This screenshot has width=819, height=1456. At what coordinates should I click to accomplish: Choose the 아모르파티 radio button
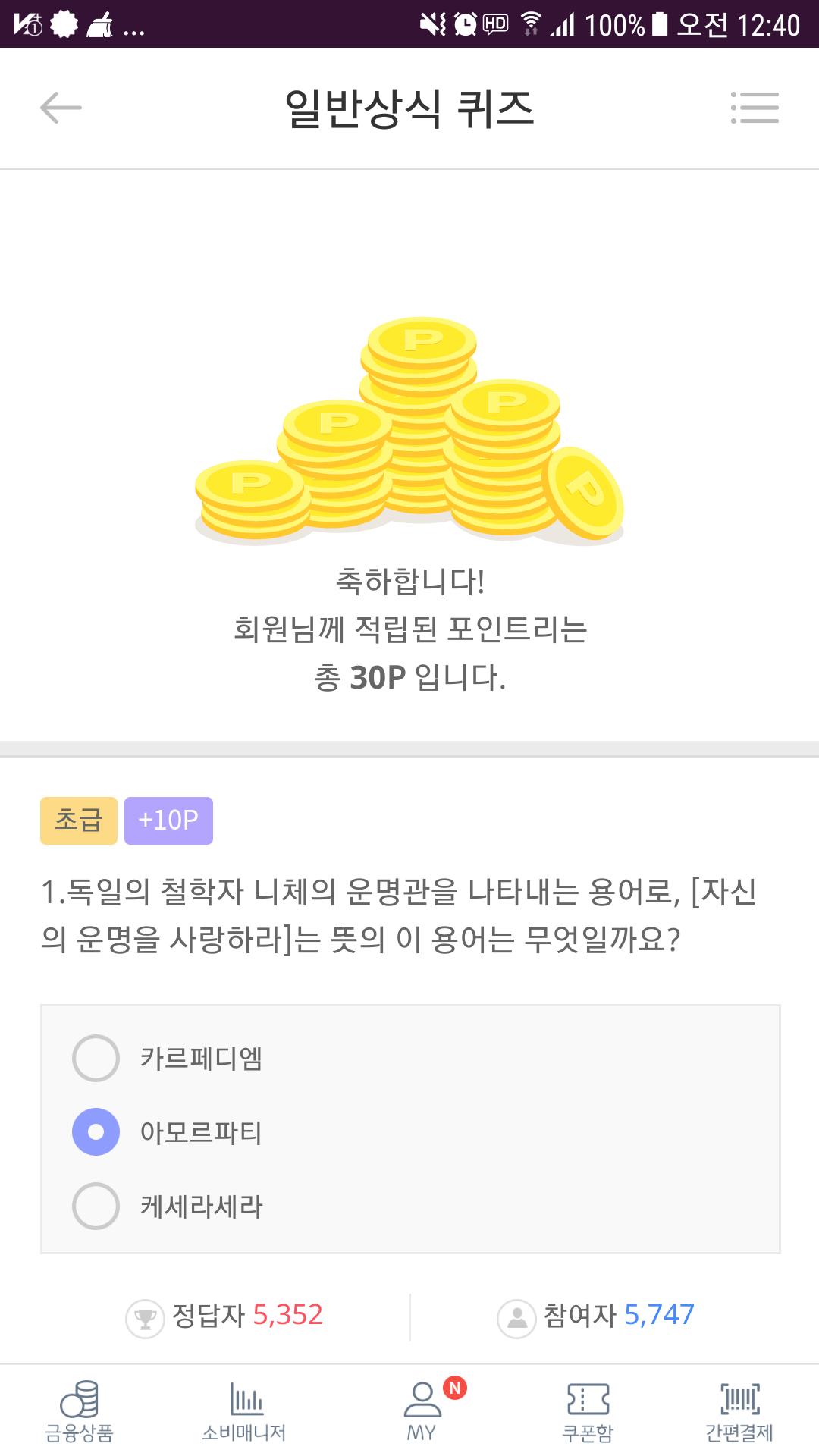tap(96, 1131)
